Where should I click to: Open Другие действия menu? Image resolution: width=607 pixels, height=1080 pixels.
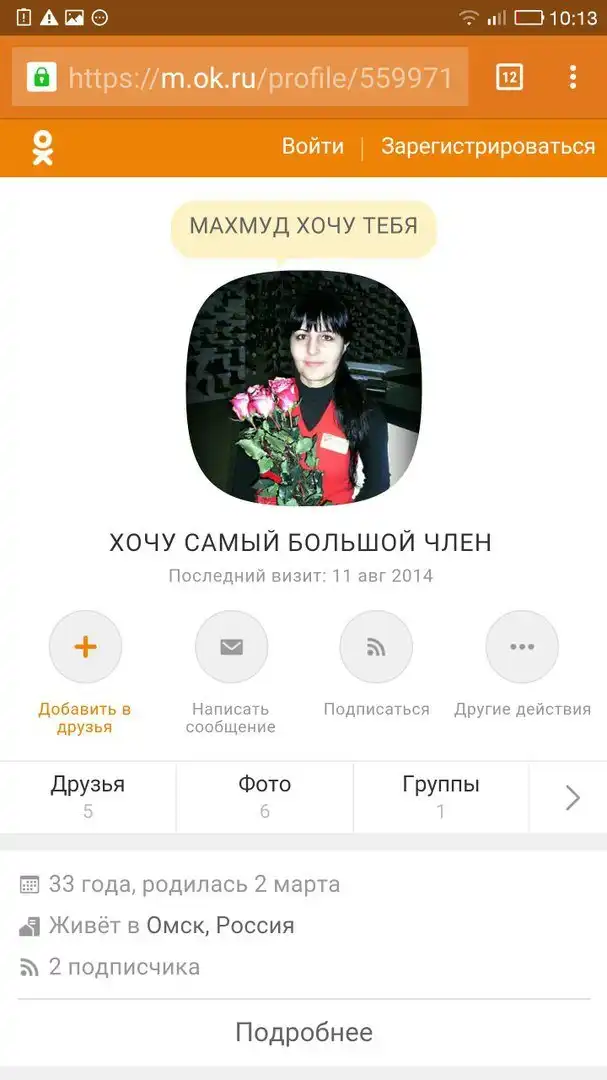(522, 648)
